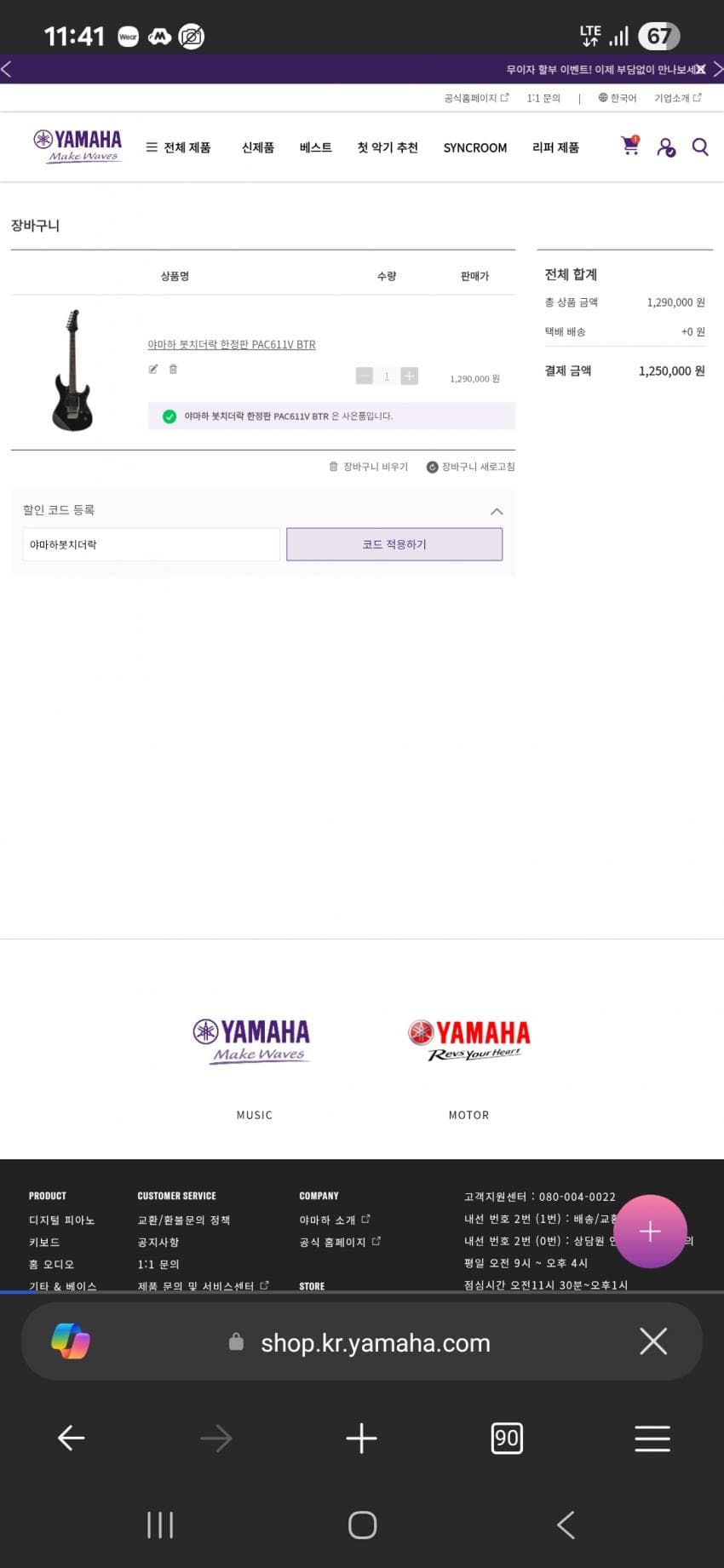Viewport: 724px width, 1568px height.
Task: Go to 베스트 page
Action: pos(315,147)
